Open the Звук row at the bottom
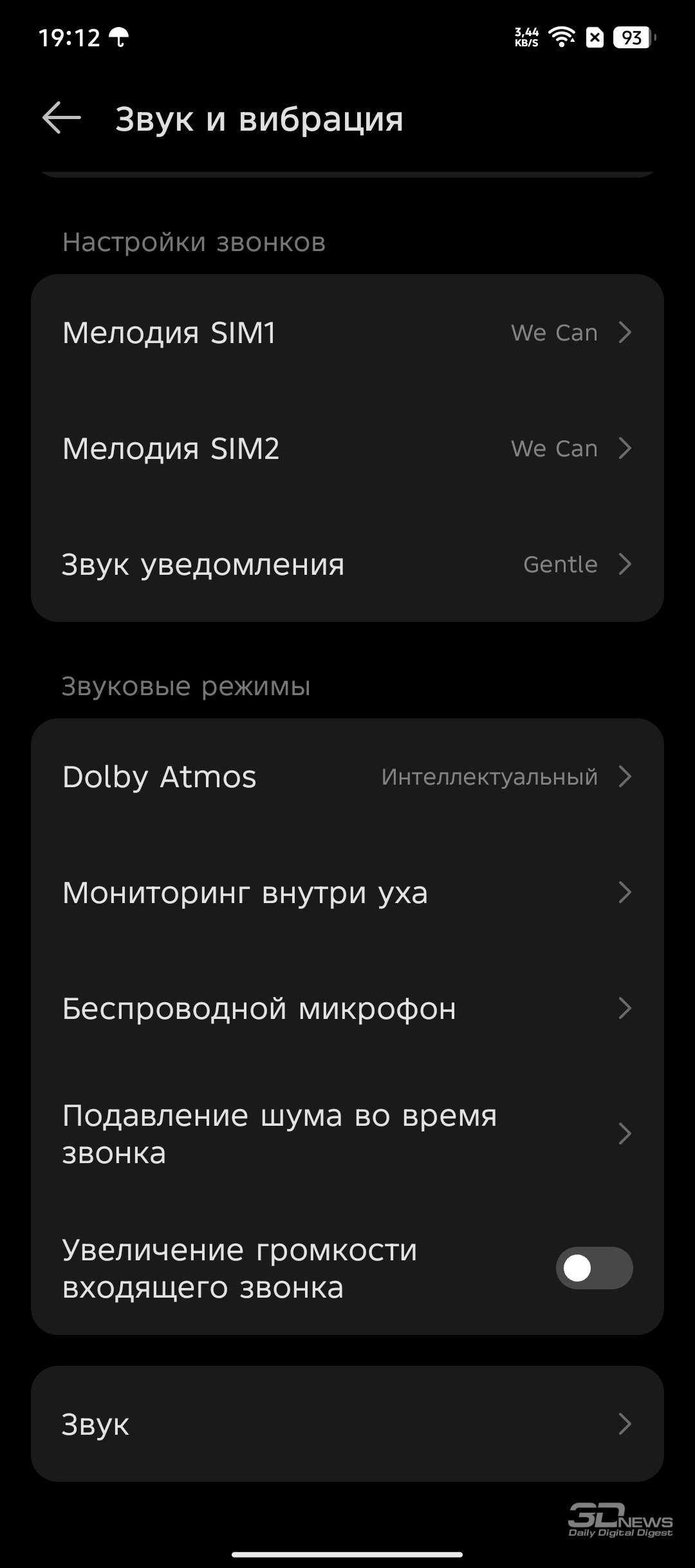Image resolution: width=695 pixels, height=1568 pixels. pyautogui.click(x=347, y=1424)
